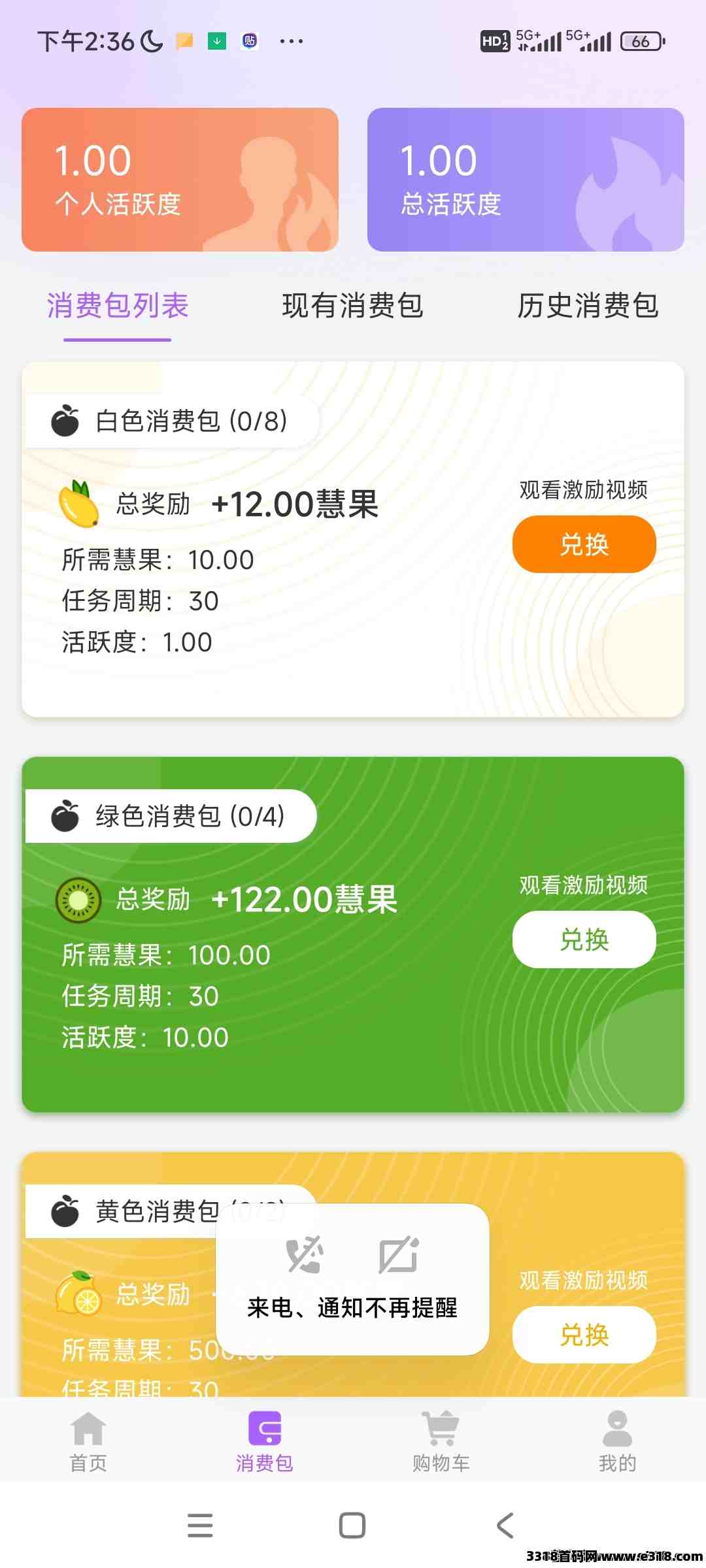Tap 兑换 on the 黄色消费包 card
Image resolution: width=706 pixels, height=1568 pixels.
[584, 1335]
